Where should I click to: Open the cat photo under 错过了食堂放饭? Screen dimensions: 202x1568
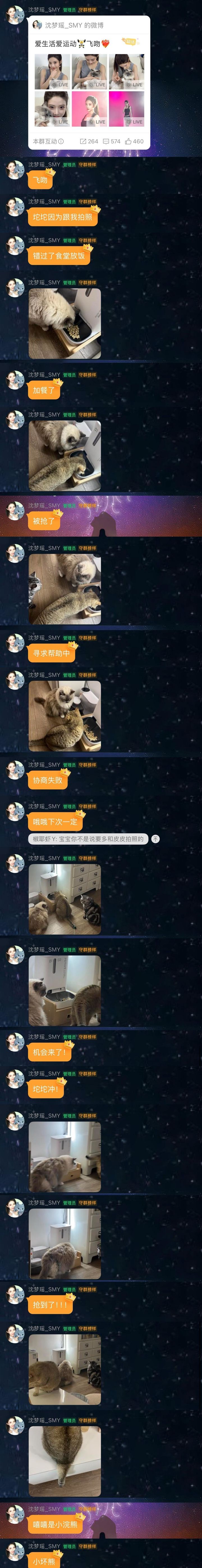tap(65, 323)
